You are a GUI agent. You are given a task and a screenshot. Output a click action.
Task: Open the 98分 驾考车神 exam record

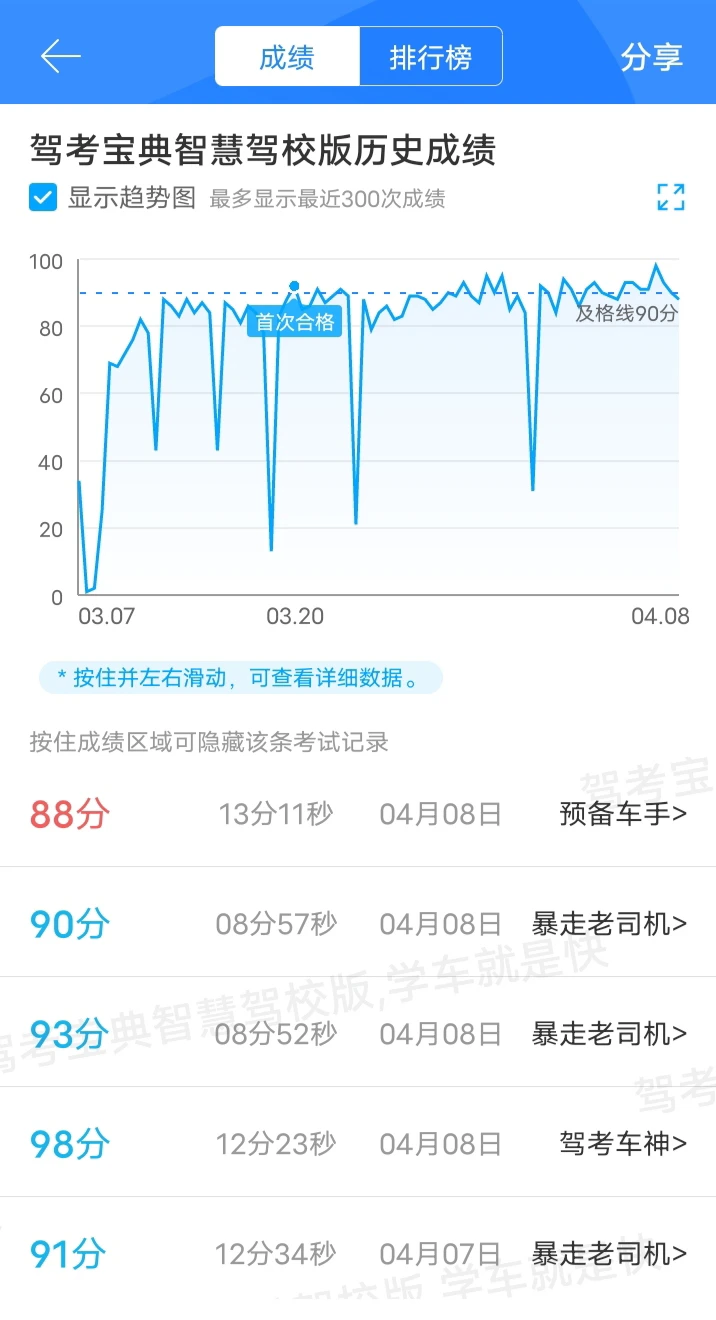623,1143
